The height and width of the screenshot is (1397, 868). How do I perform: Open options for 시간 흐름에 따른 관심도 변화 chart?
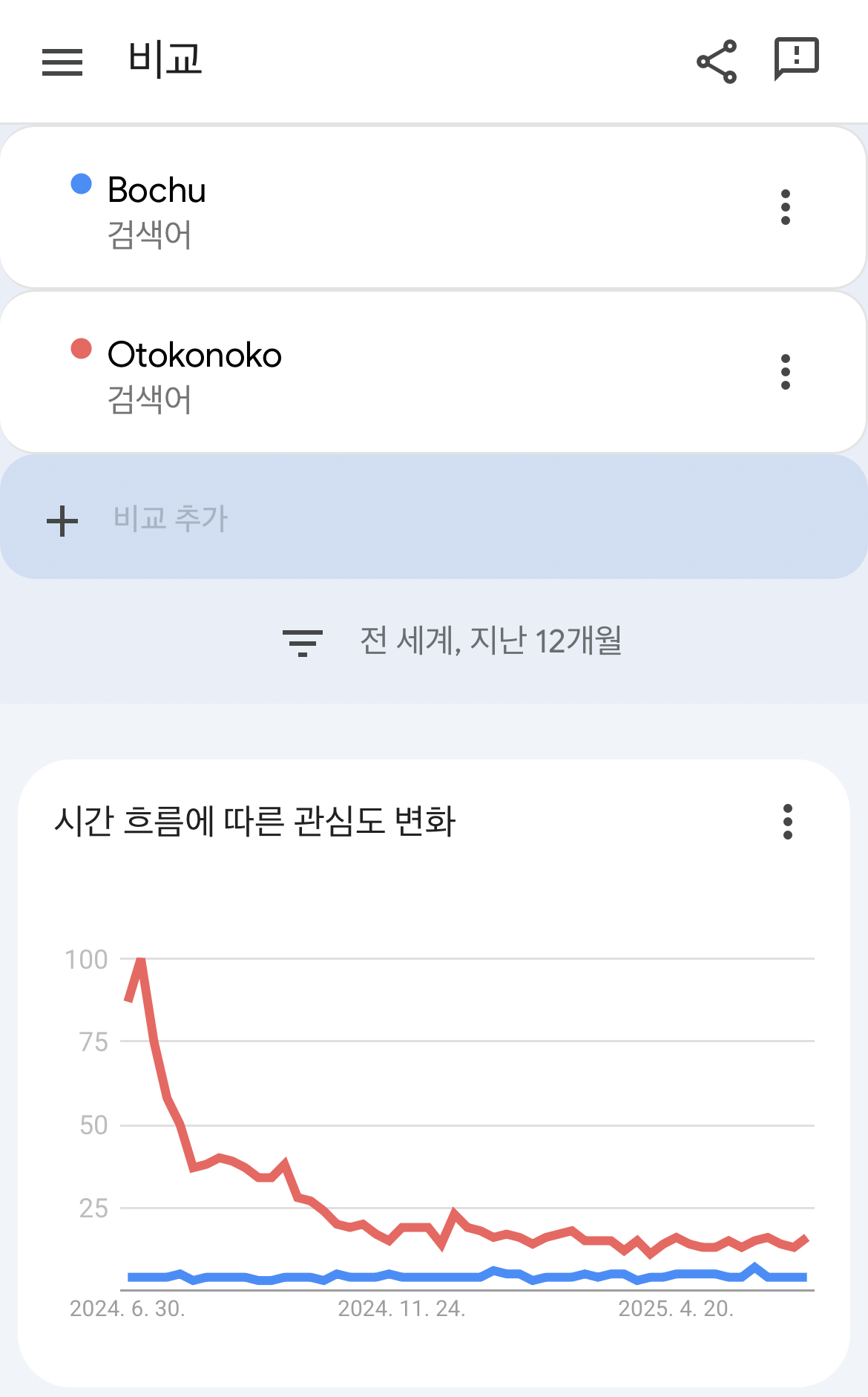(788, 822)
